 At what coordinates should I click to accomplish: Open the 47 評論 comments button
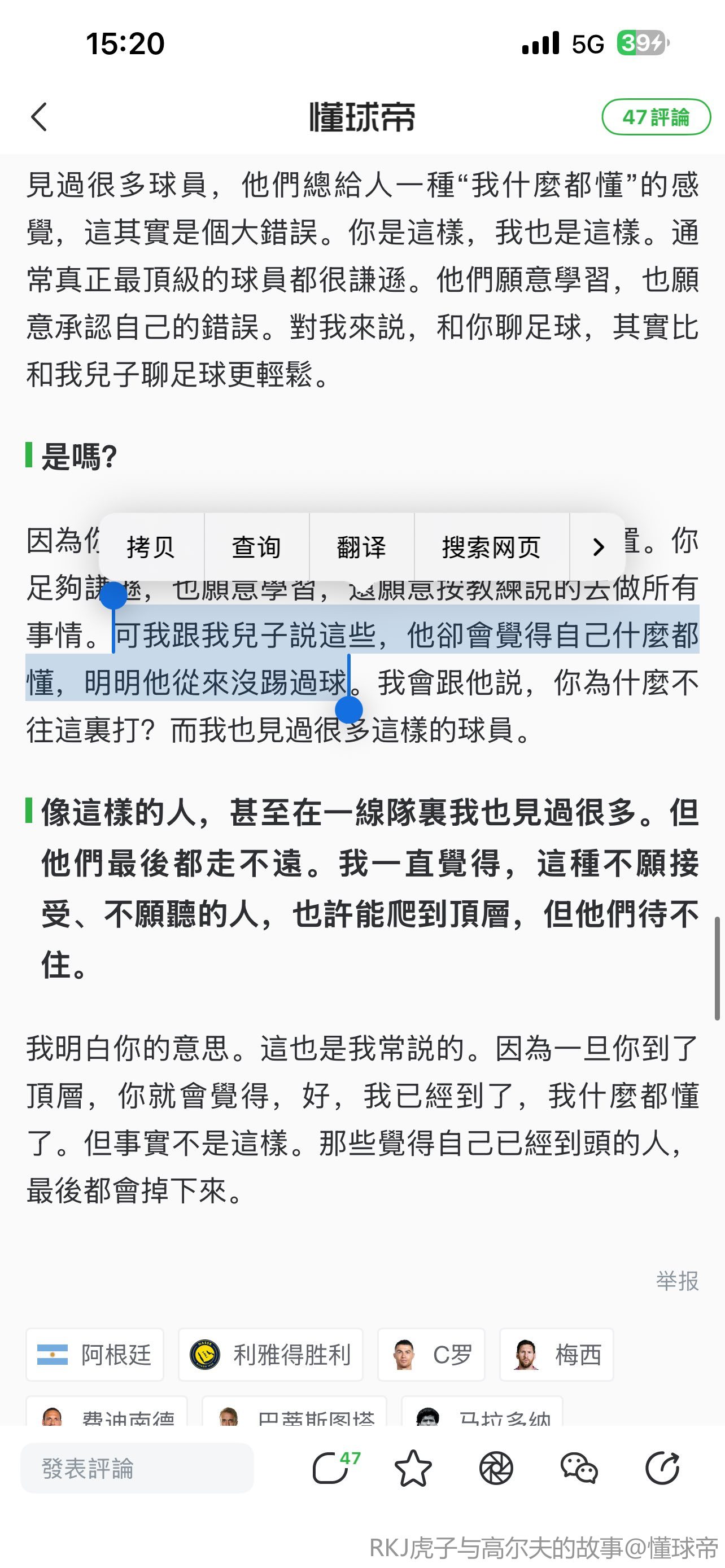point(656,117)
